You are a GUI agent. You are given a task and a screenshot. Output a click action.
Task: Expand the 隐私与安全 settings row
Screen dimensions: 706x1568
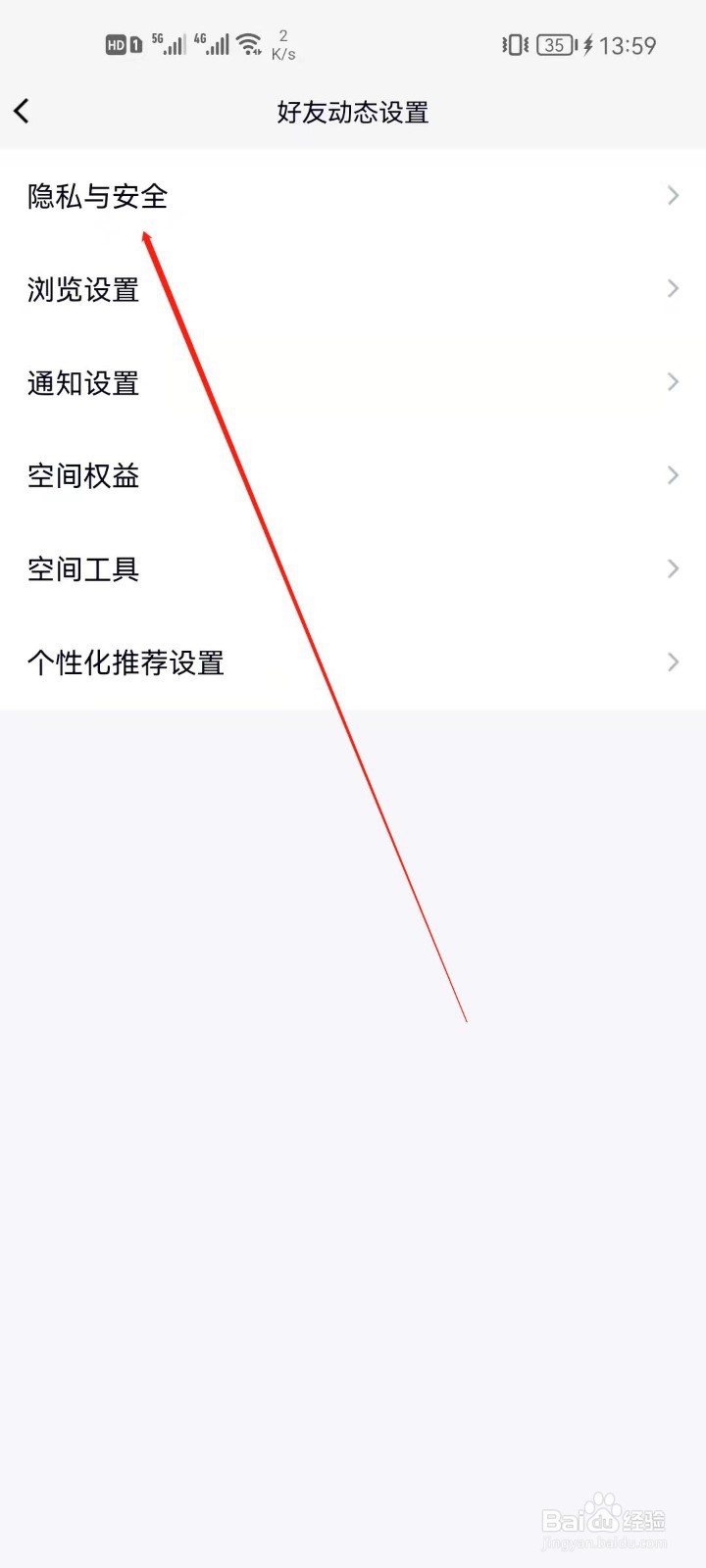coord(673,195)
